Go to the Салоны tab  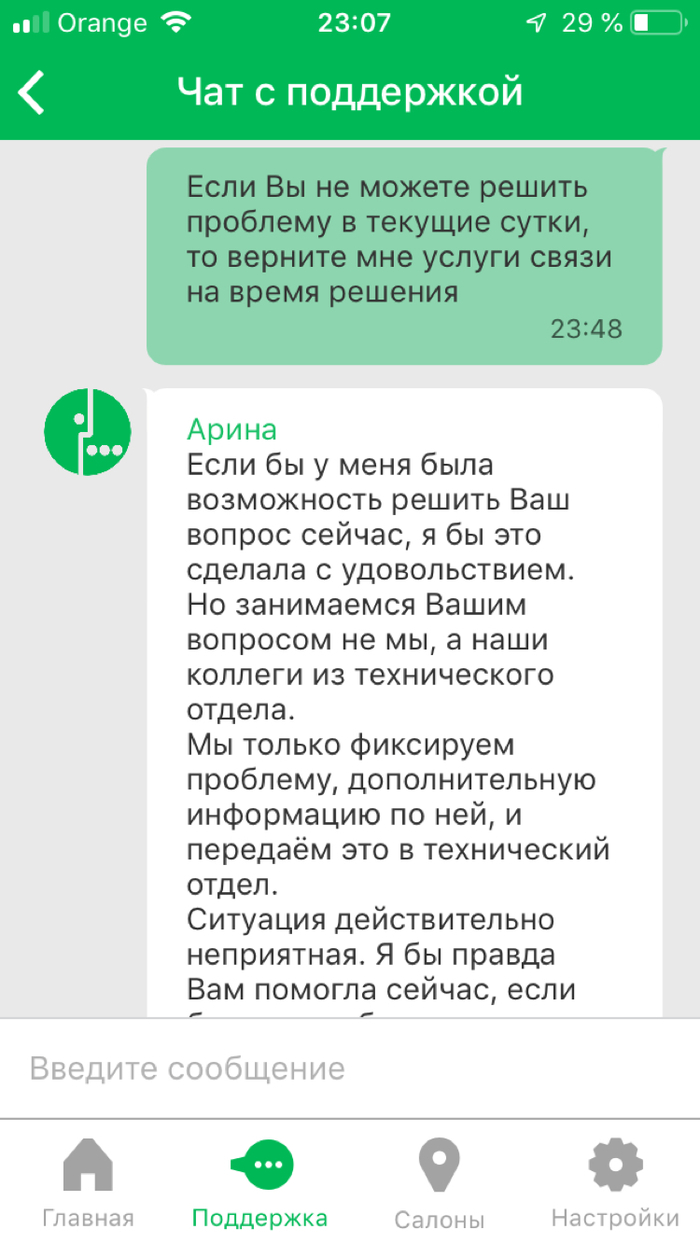pyautogui.click(x=439, y=1183)
